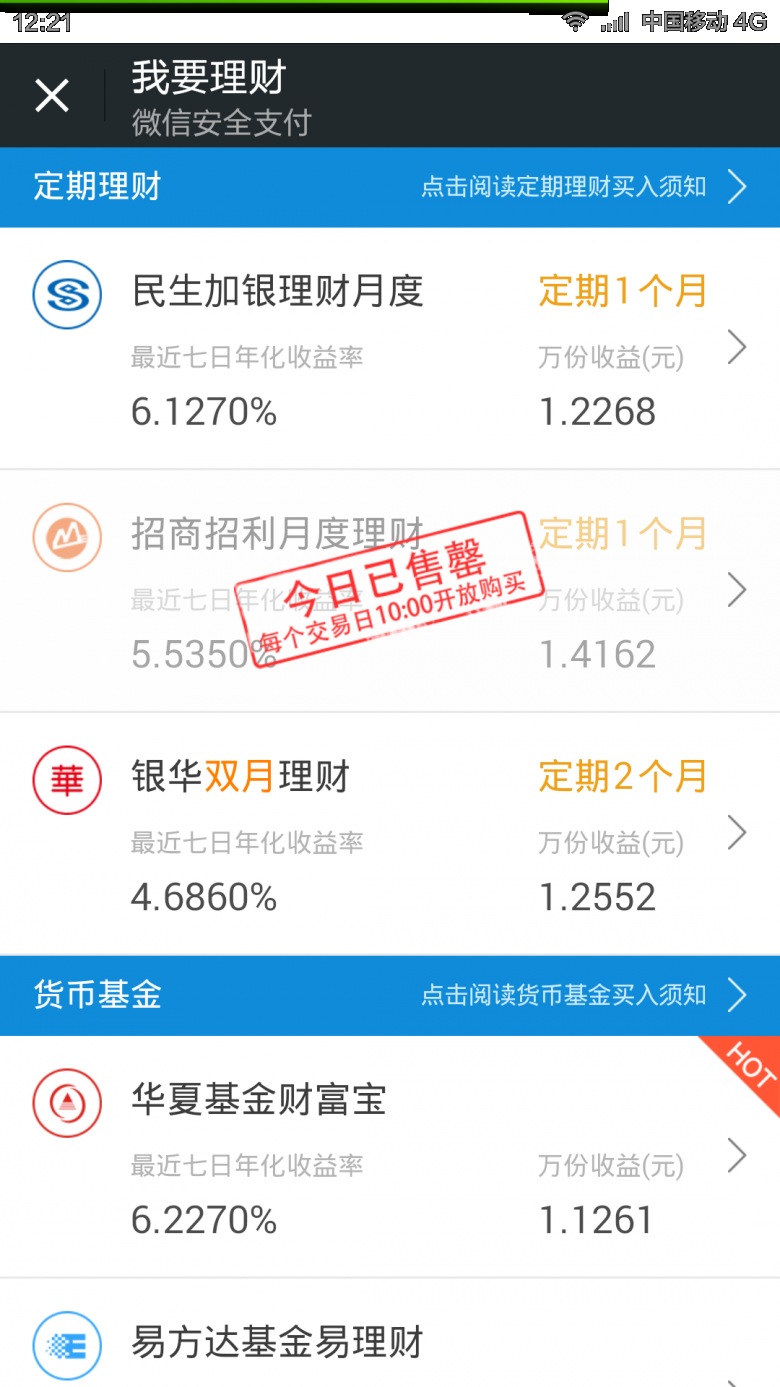Open 民生加银理财月度 product

(x=389, y=348)
